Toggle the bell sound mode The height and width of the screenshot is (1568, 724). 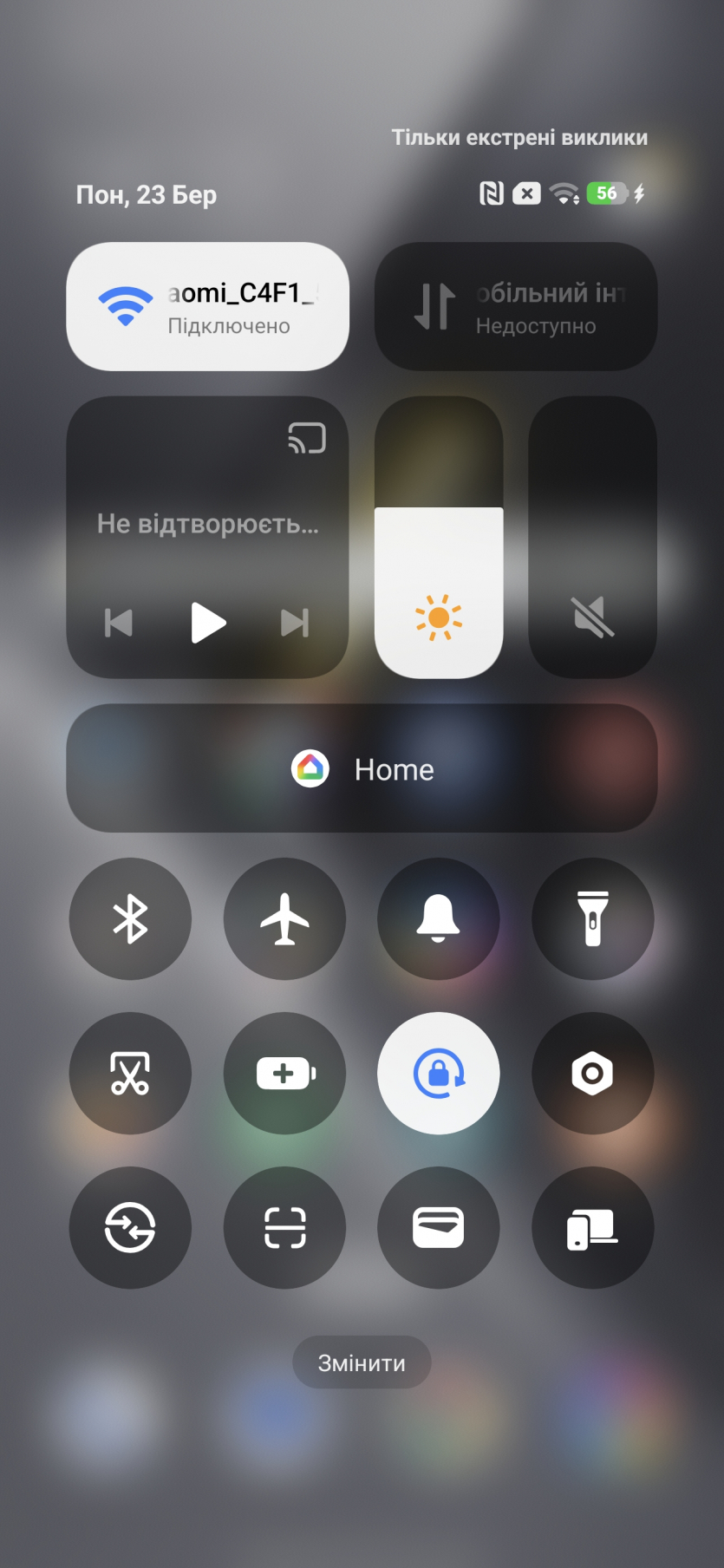(439, 919)
